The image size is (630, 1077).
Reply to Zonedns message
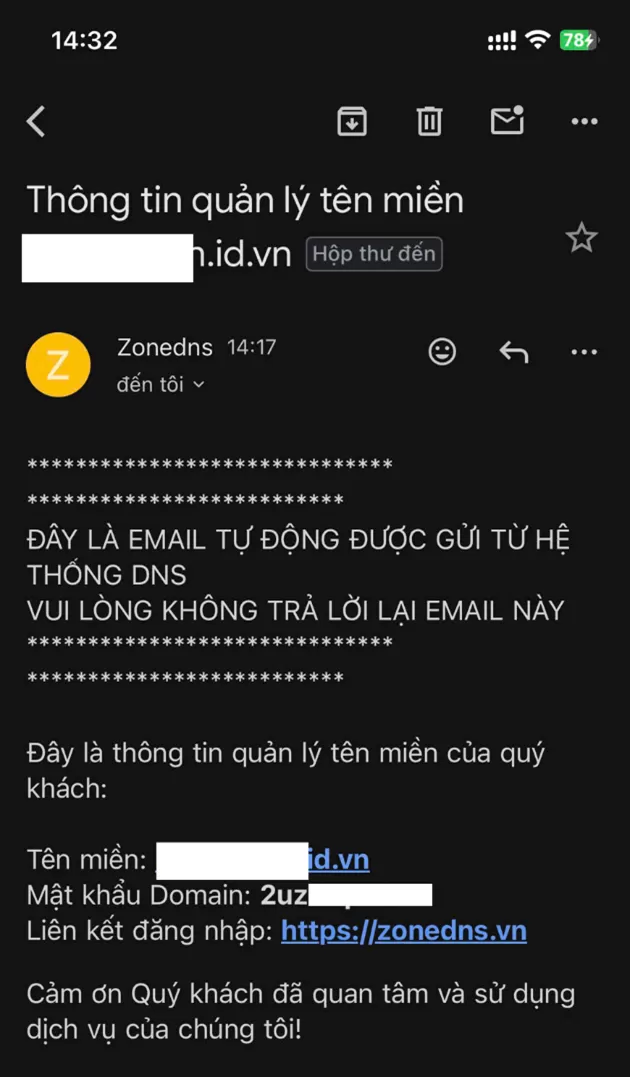pyautogui.click(x=513, y=351)
